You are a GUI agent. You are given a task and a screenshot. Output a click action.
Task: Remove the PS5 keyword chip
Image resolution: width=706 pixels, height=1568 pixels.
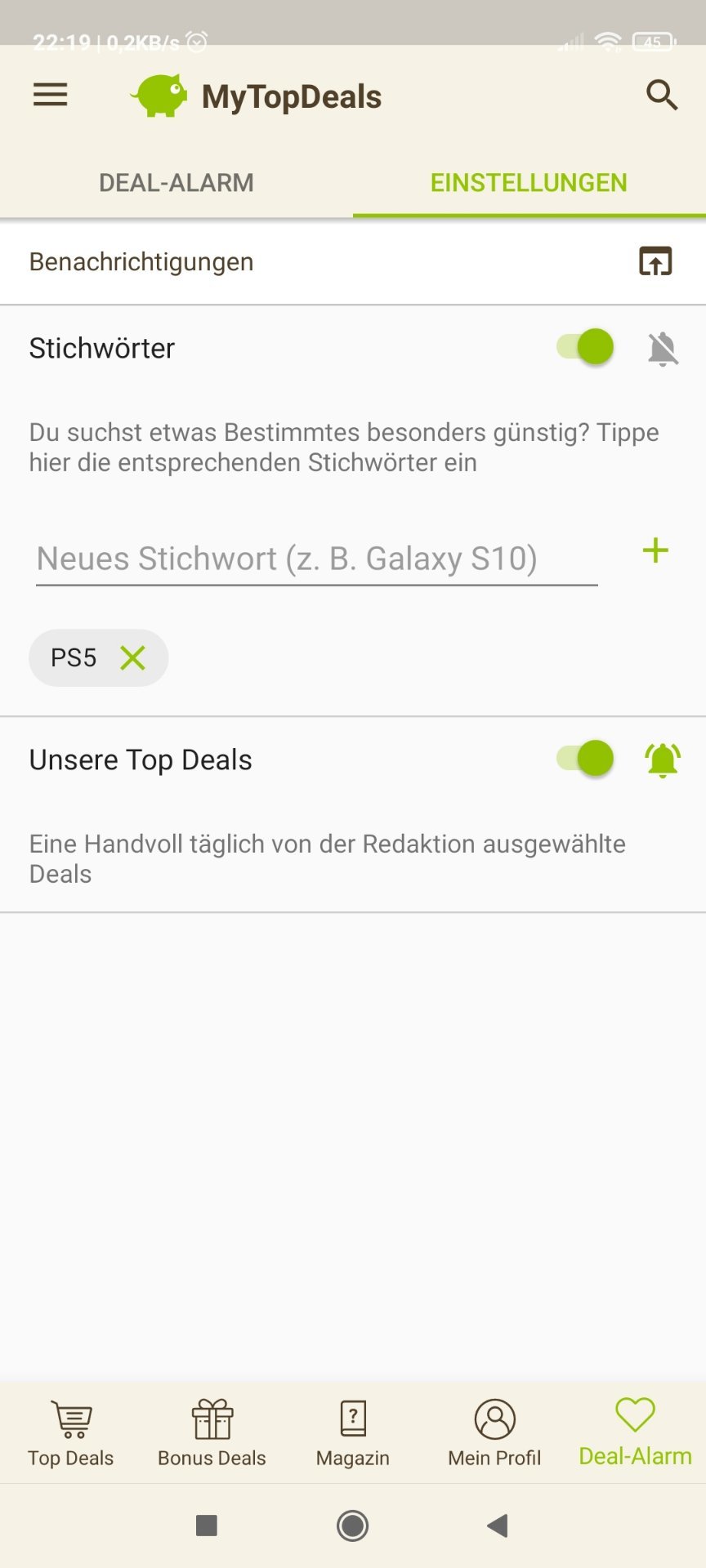pos(132,657)
